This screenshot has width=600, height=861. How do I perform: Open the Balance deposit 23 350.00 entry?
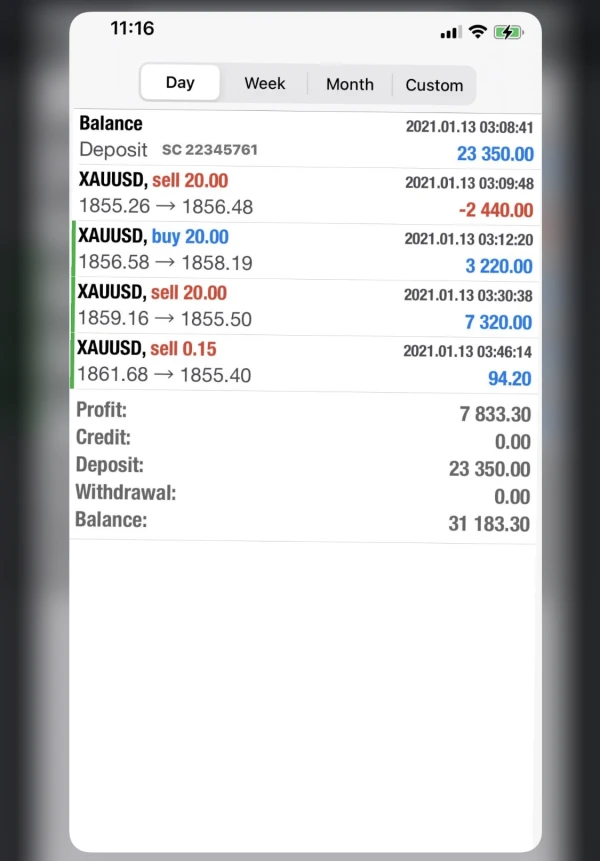tap(306, 139)
